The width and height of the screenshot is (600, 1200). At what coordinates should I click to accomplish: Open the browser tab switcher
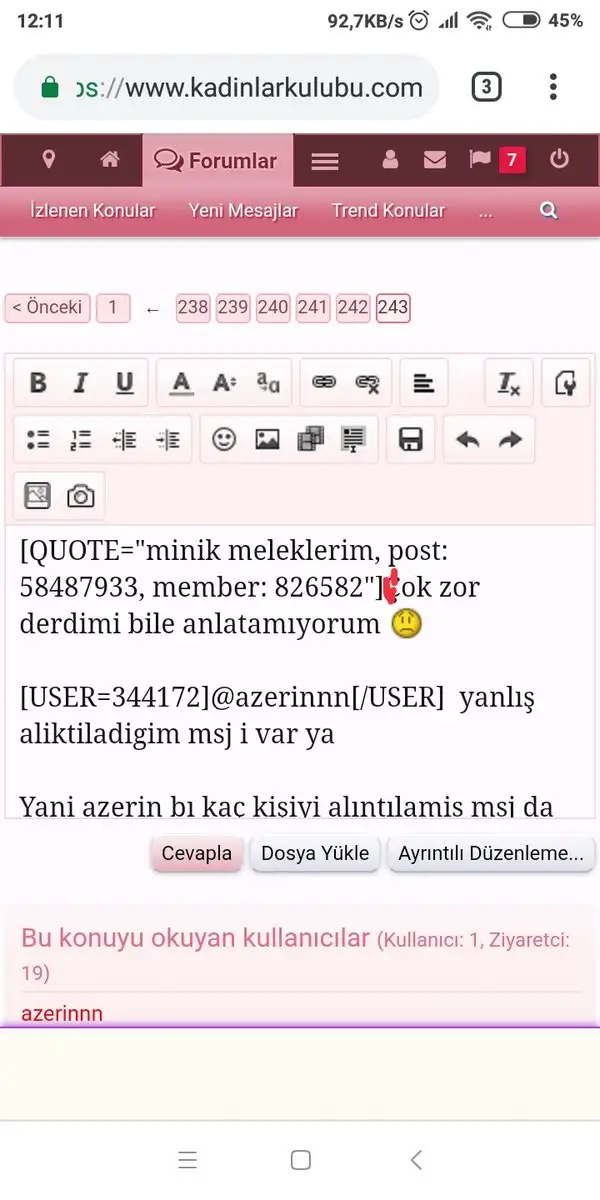click(486, 87)
